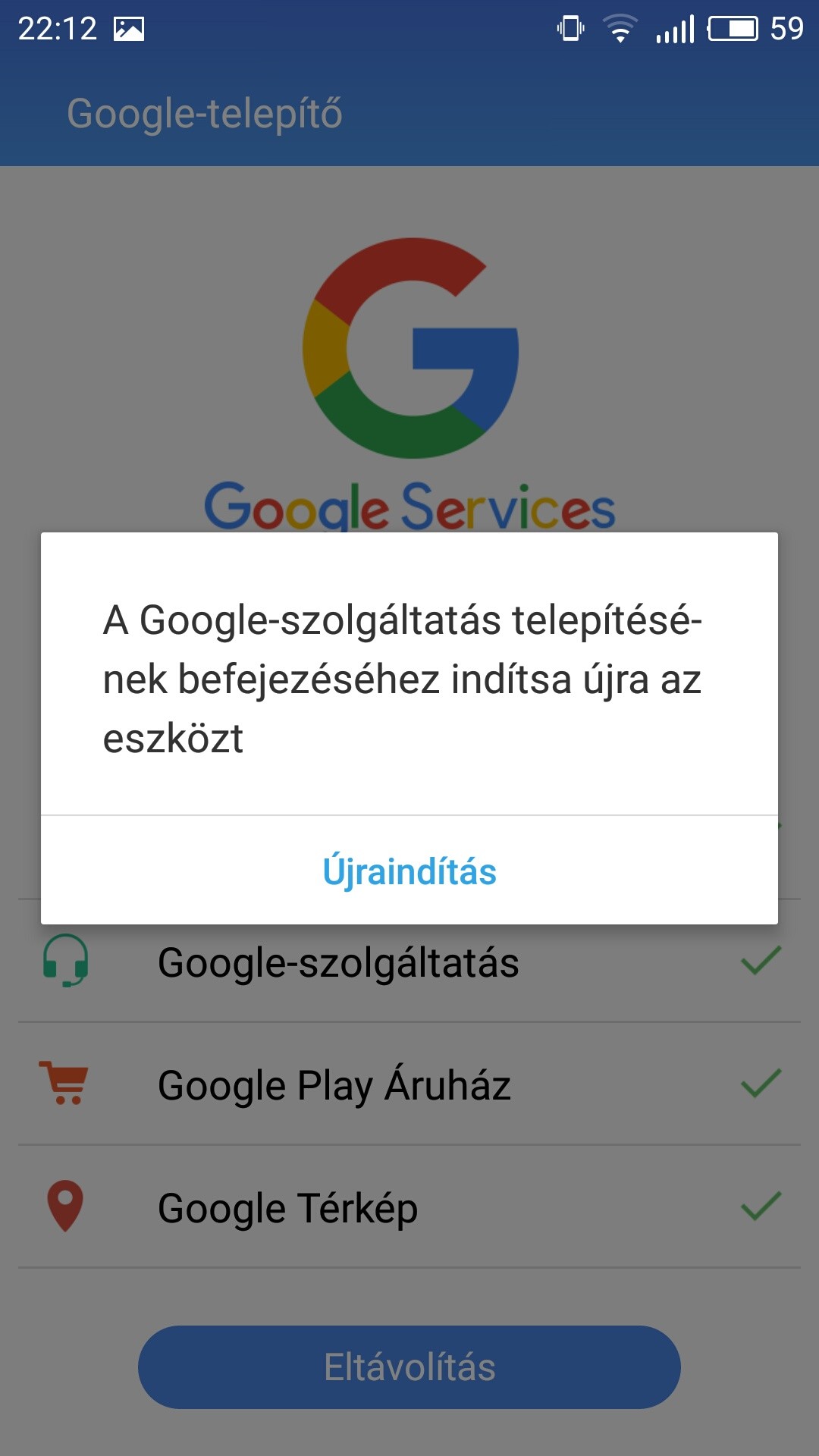Open the Google Térkép row
The height and width of the screenshot is (1456, 819).
[x=409, y=1207]
